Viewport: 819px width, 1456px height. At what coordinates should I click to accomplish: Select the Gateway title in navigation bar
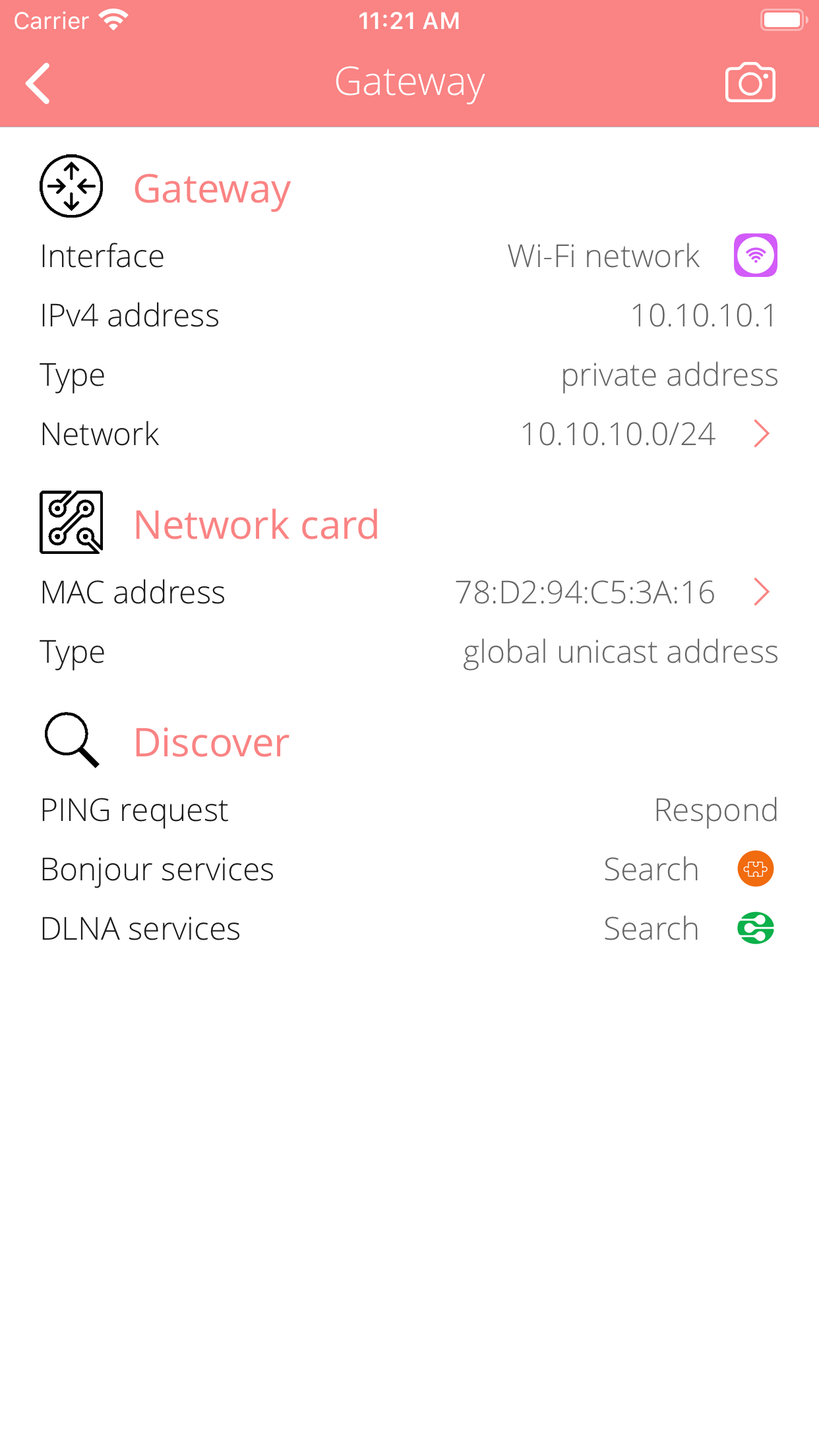(x=409, y=82)
